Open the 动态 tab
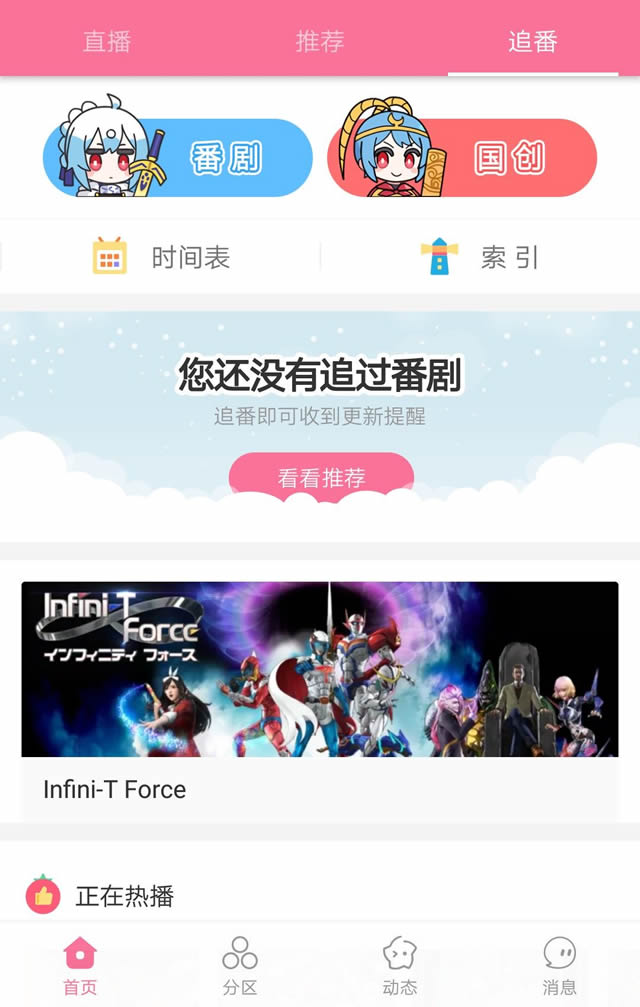Screen dimensions: 640x1007 (400, 966)
